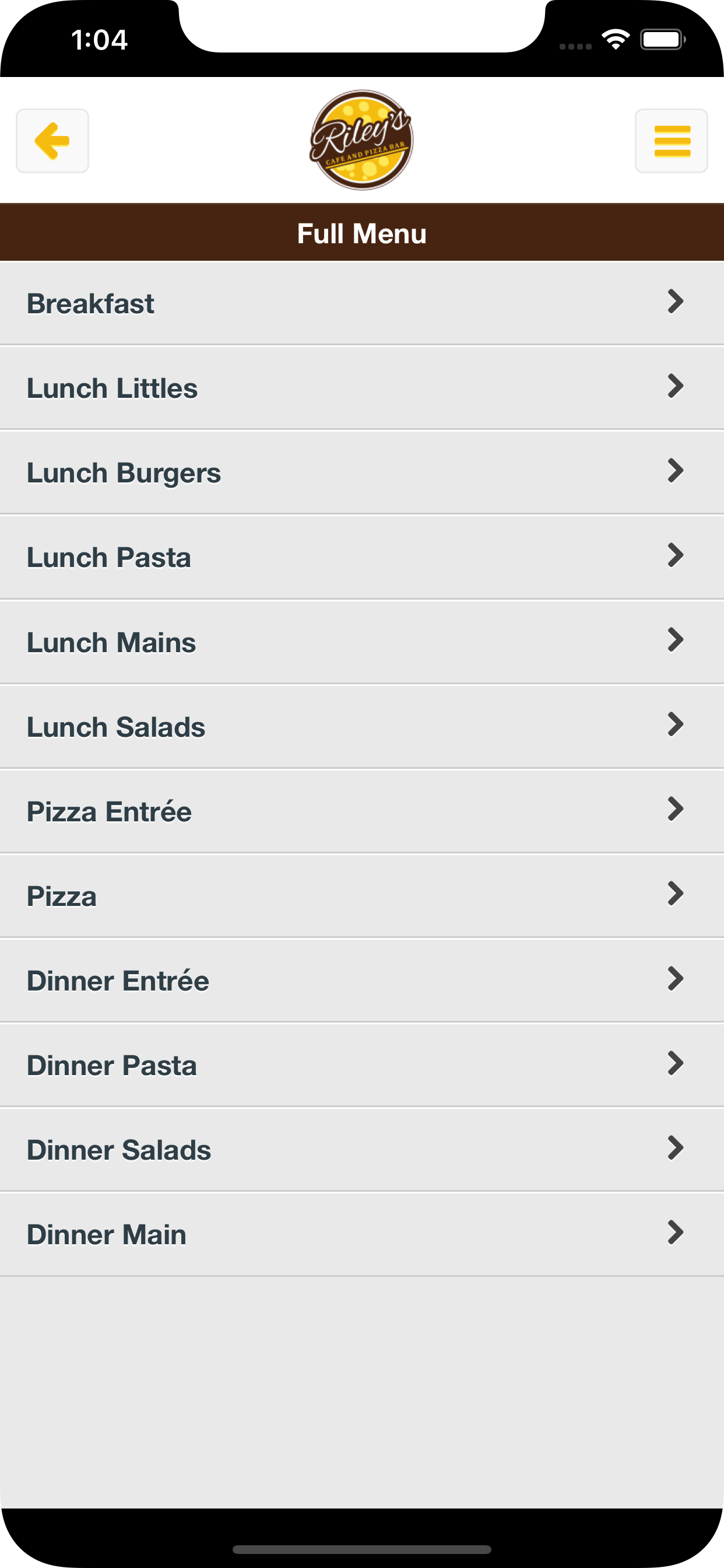Show Lunch Mains dishes
Screen dimensions: 724x1568
pyautogui.click(x=362, y=642)
